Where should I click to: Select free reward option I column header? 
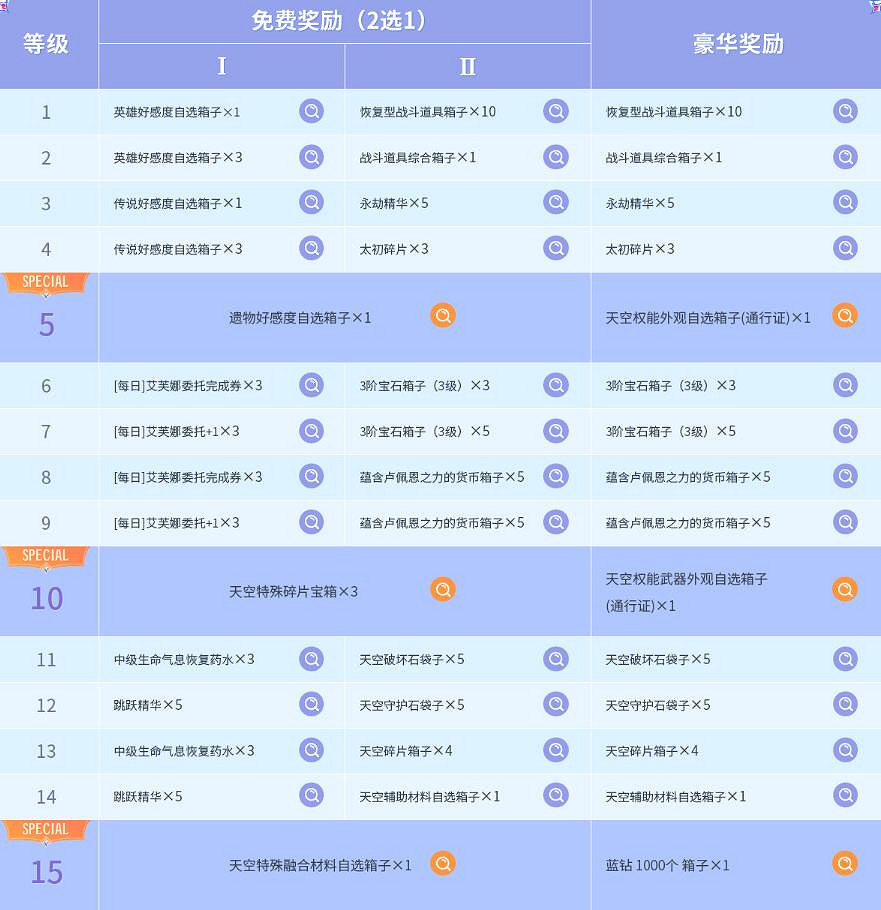[x=221, y=67]
